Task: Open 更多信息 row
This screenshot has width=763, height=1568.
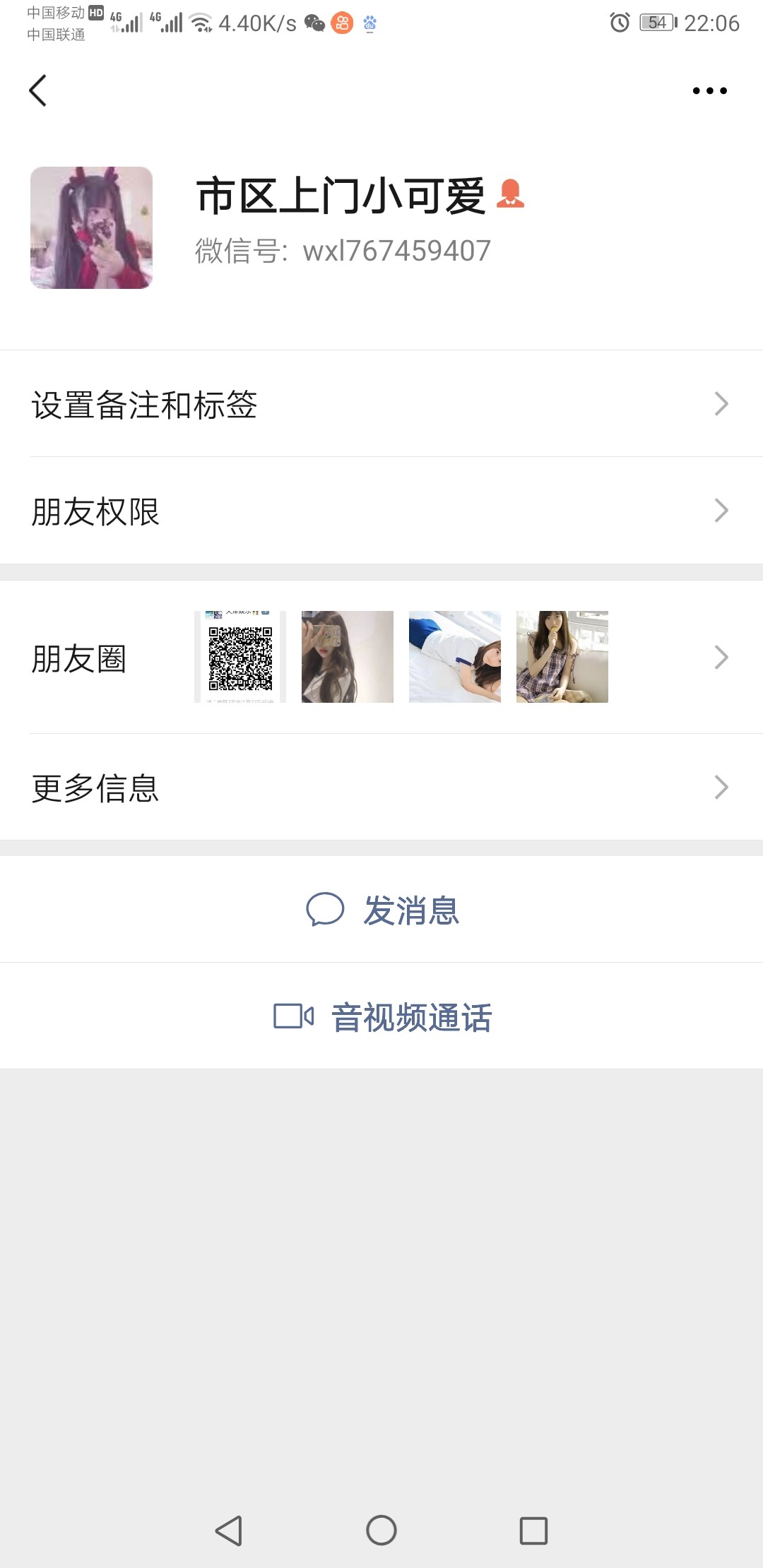Action: 381,788
